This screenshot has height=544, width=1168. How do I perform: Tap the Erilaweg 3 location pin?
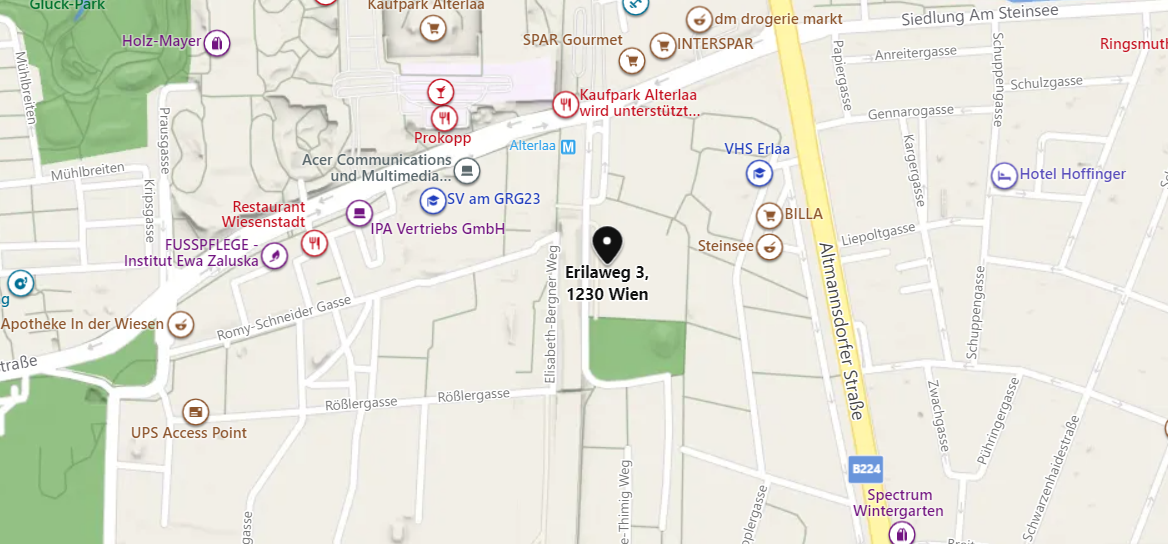[x=607, y=243]
